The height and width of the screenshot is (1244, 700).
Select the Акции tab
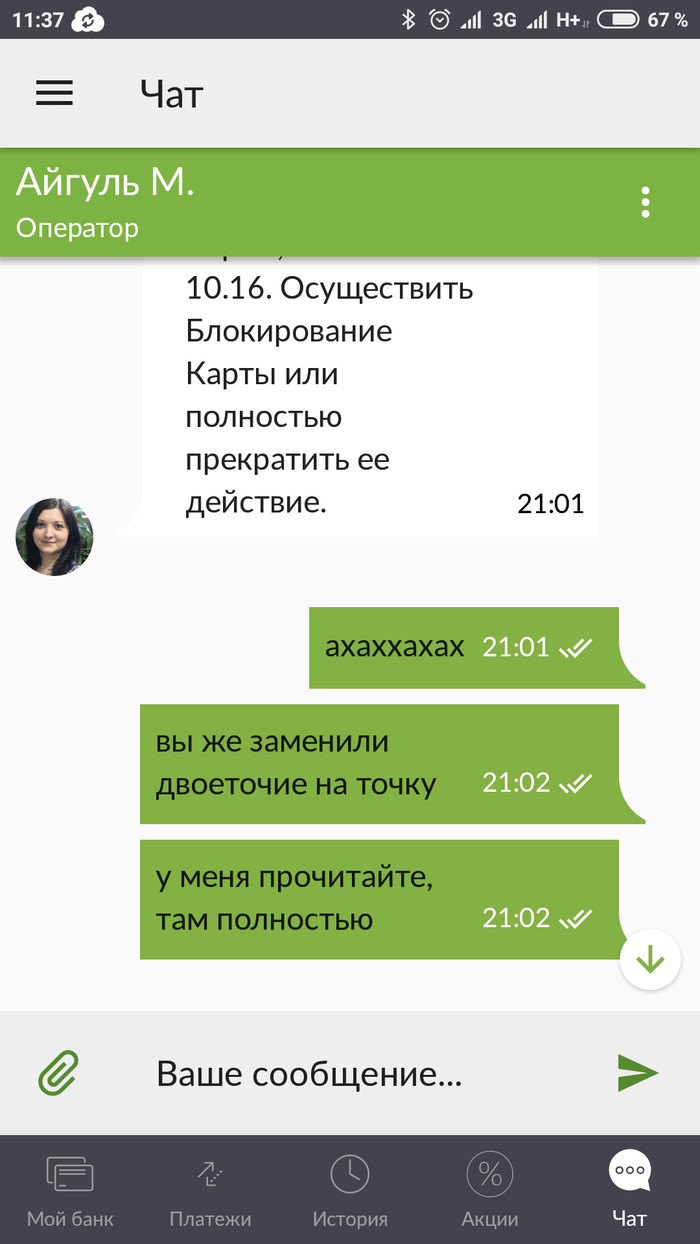coord(490,1190)
